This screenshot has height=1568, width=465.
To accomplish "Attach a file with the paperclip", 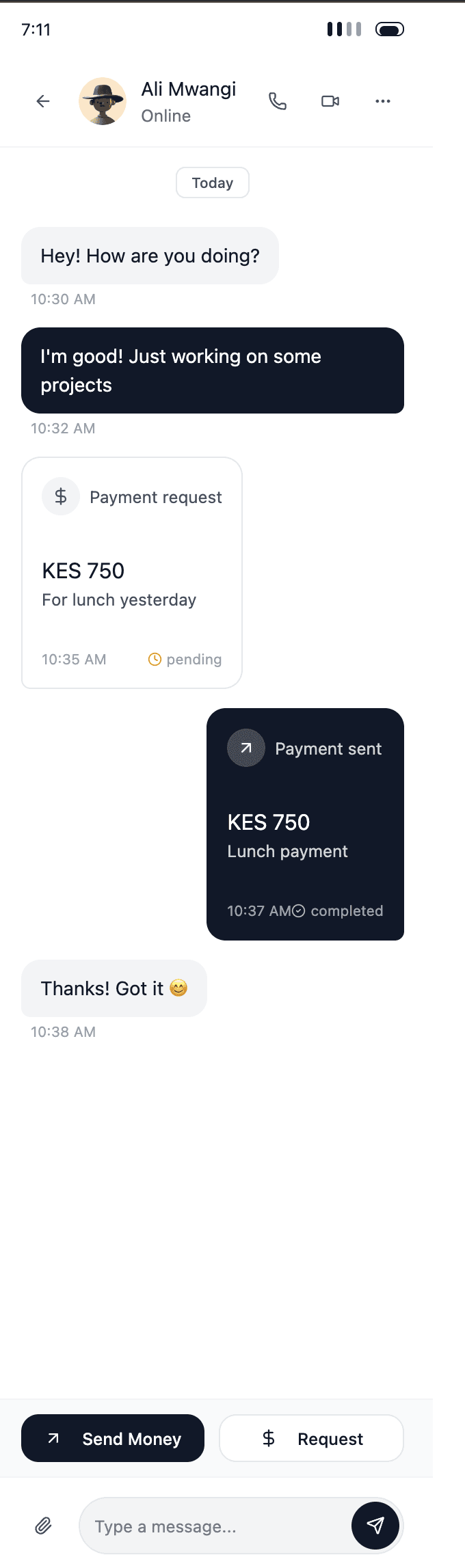I will pyautogui.click(x=43, y=1526).
